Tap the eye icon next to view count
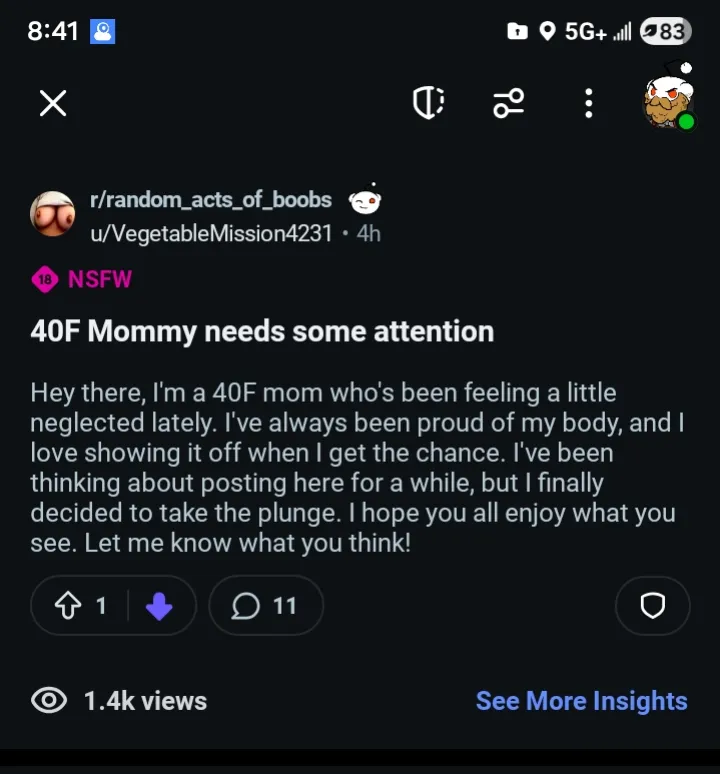This screenshot has width=720, height=774. click(45, 701)
